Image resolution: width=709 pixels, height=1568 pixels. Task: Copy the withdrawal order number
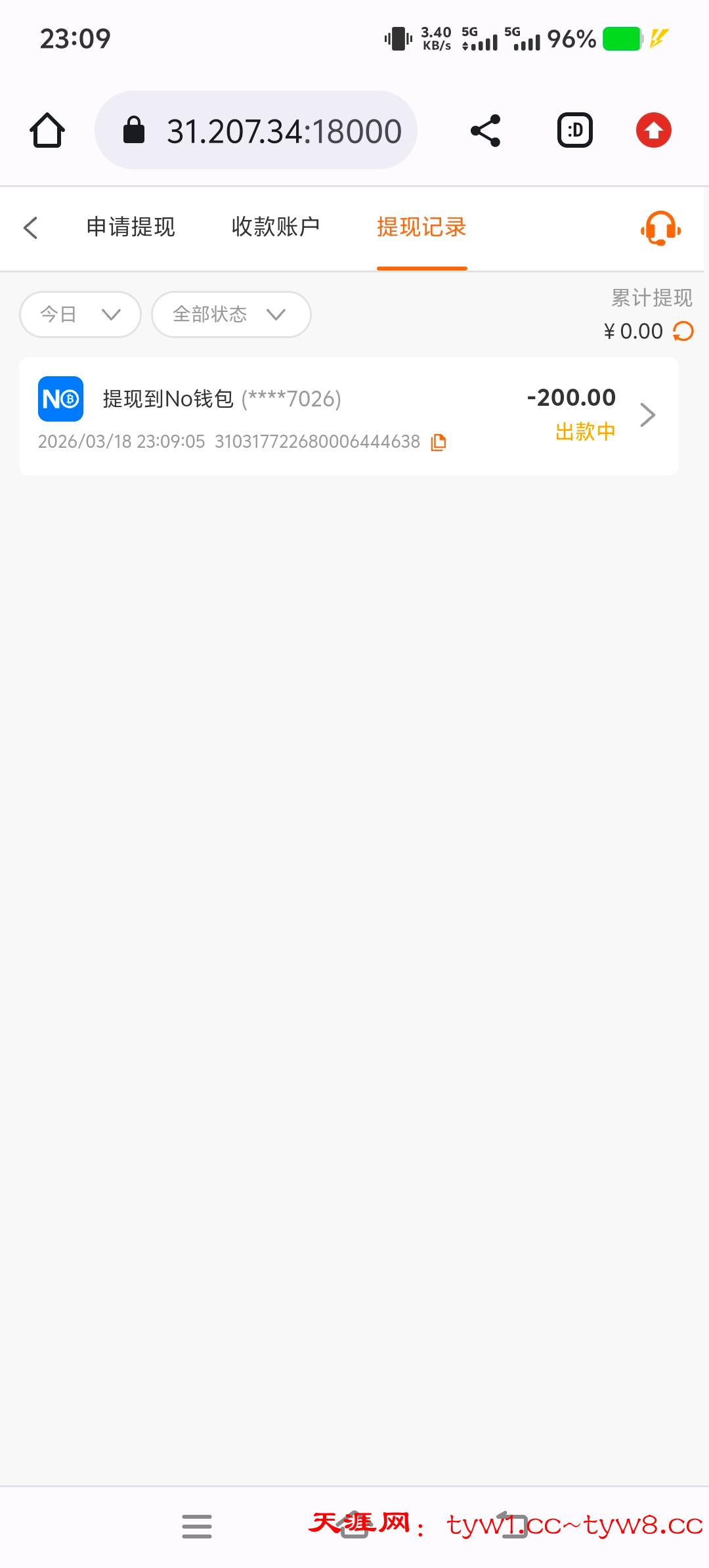(x=439, y=443)
